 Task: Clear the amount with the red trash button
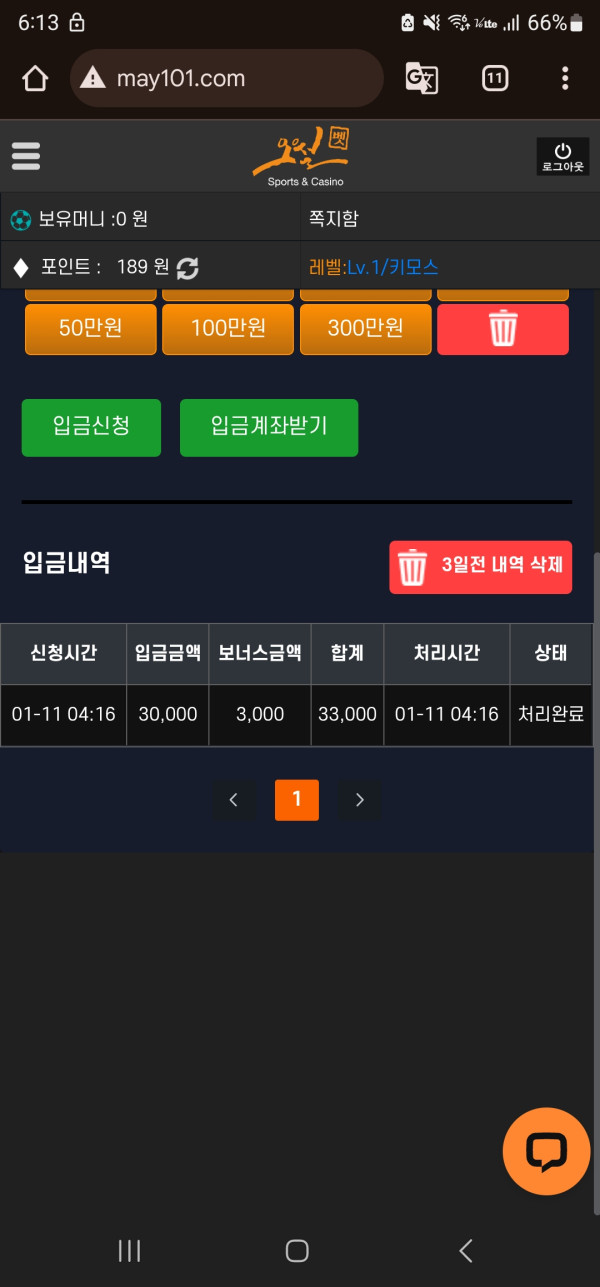503,329
